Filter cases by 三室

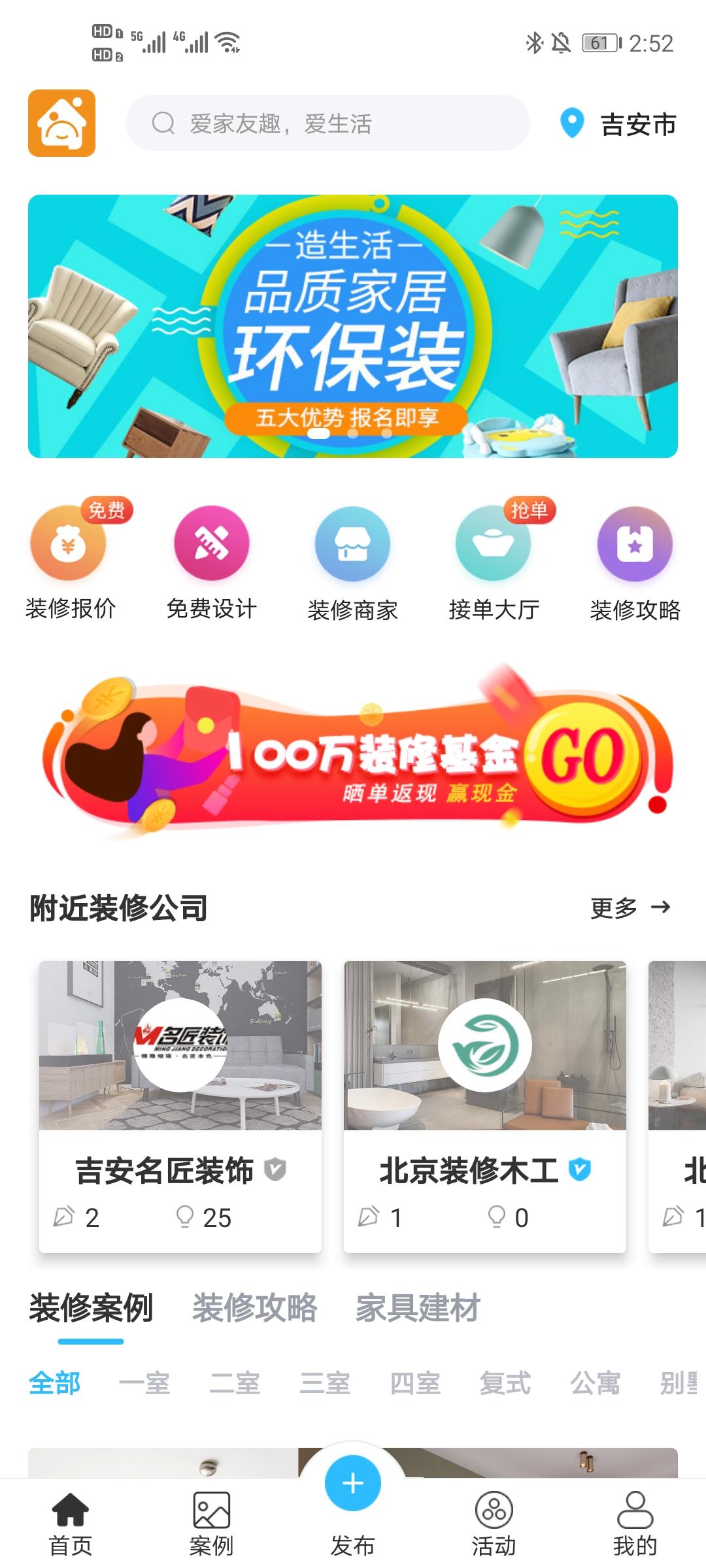[325, 1383]
